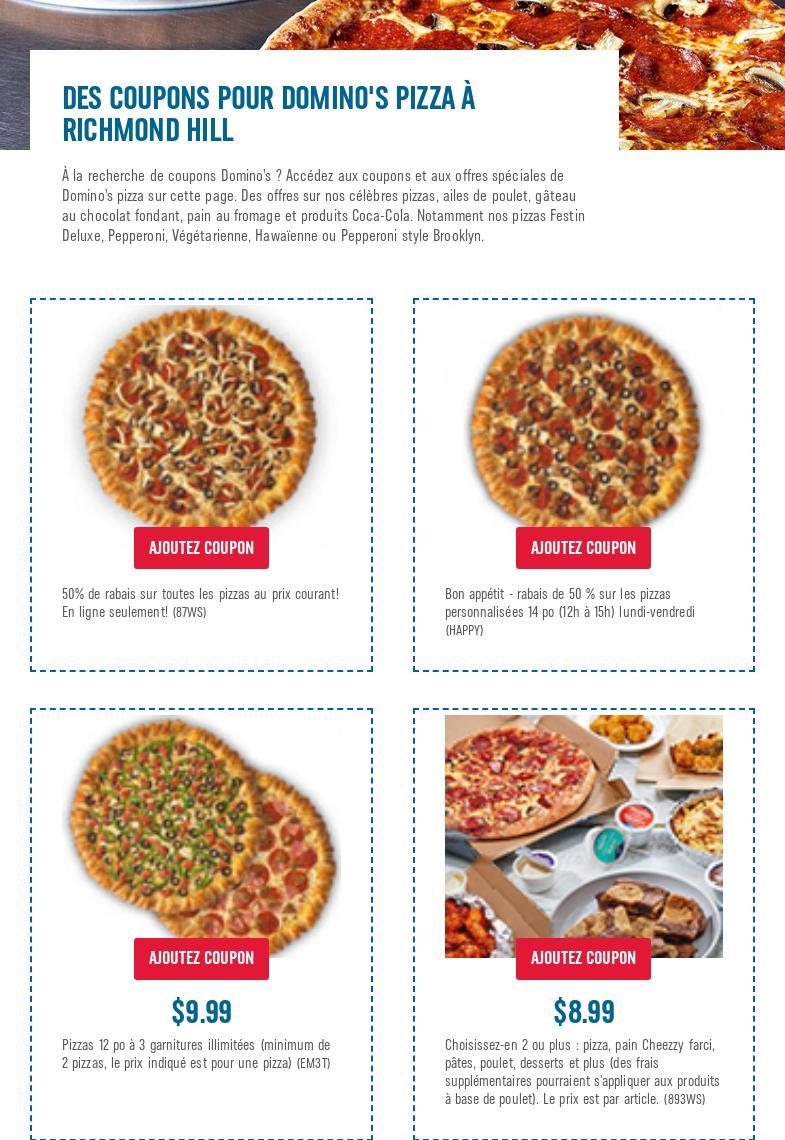Add the $8.99 coupon 893WS
Image resolution: width=785 pixels, height=1140 pixels.
click(583, 958)
